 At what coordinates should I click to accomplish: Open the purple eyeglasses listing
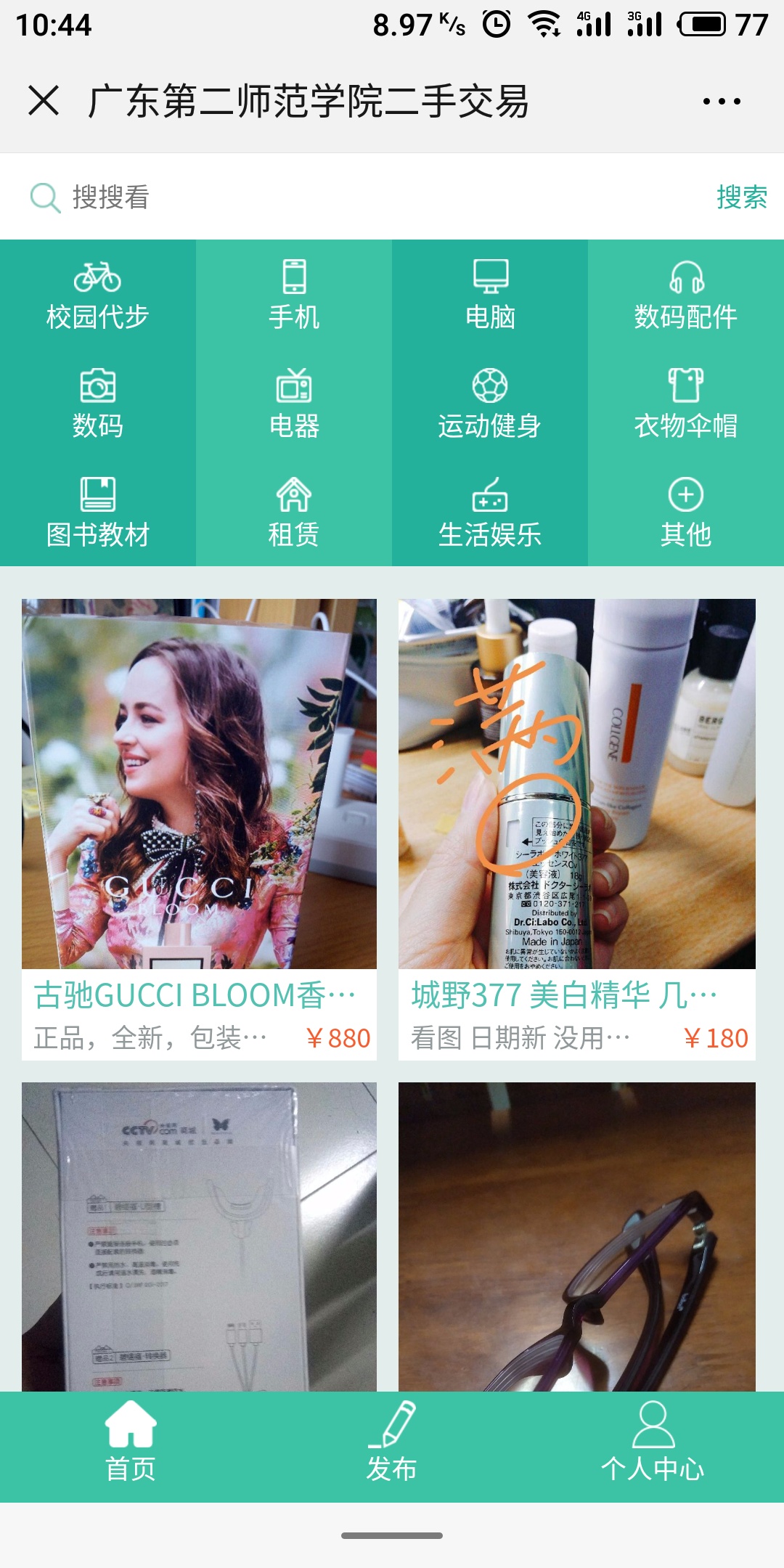click(x=577, y=1236)
